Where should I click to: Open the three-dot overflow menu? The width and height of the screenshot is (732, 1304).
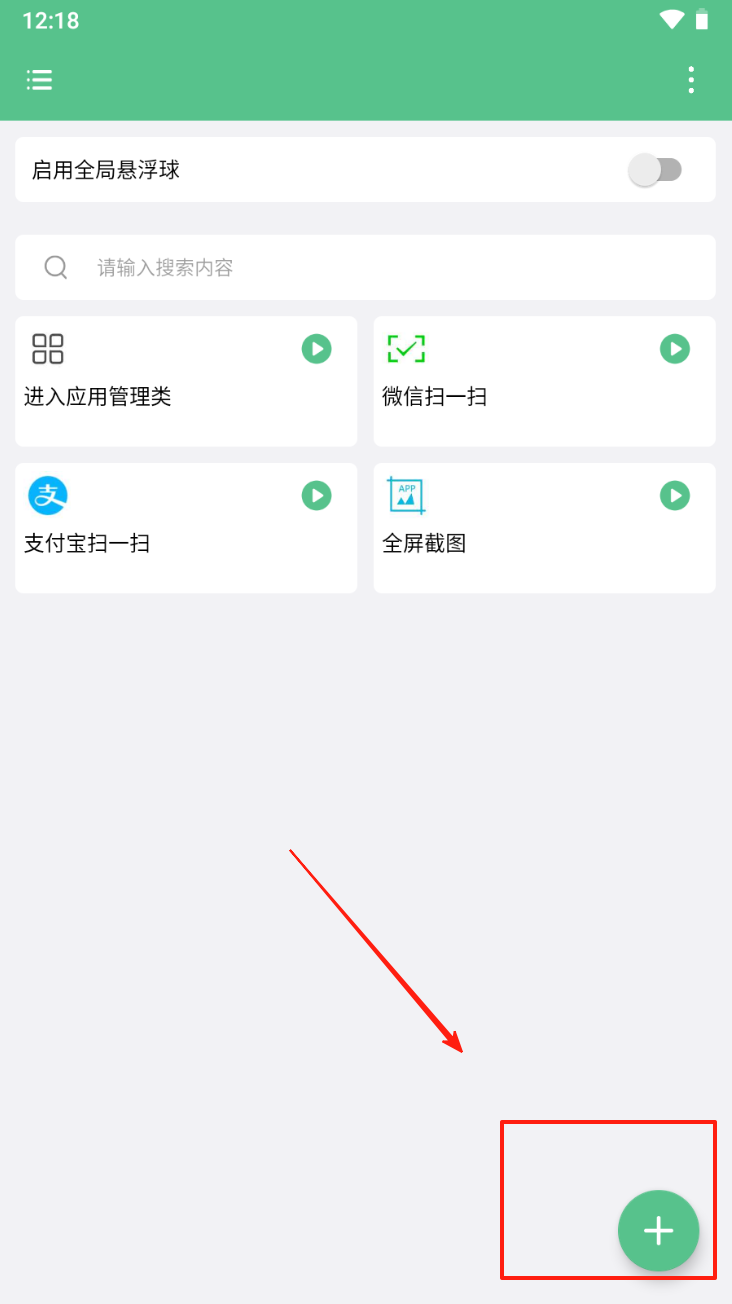(x=690, y=80)
